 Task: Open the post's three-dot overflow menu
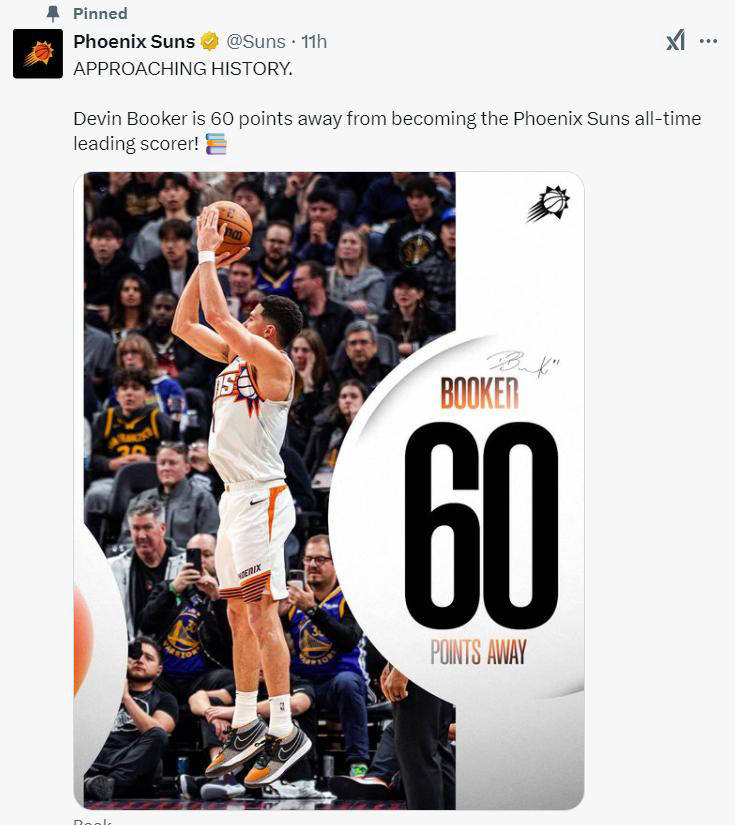(708, 41)
